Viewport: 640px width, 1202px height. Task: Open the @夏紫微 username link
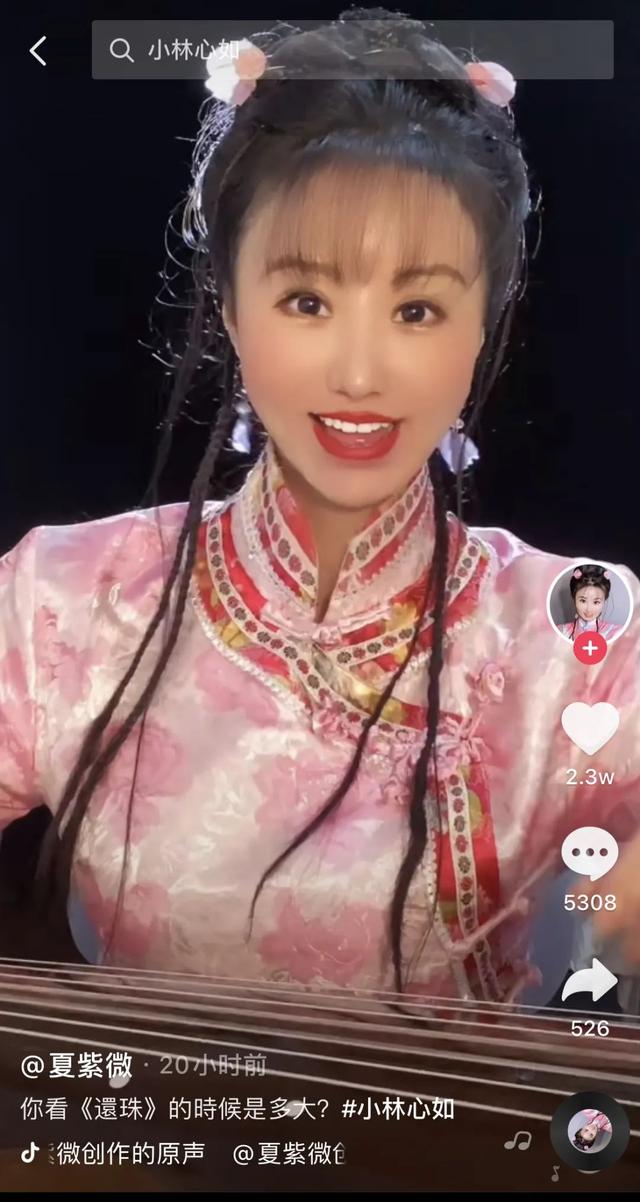(76, 1065)
